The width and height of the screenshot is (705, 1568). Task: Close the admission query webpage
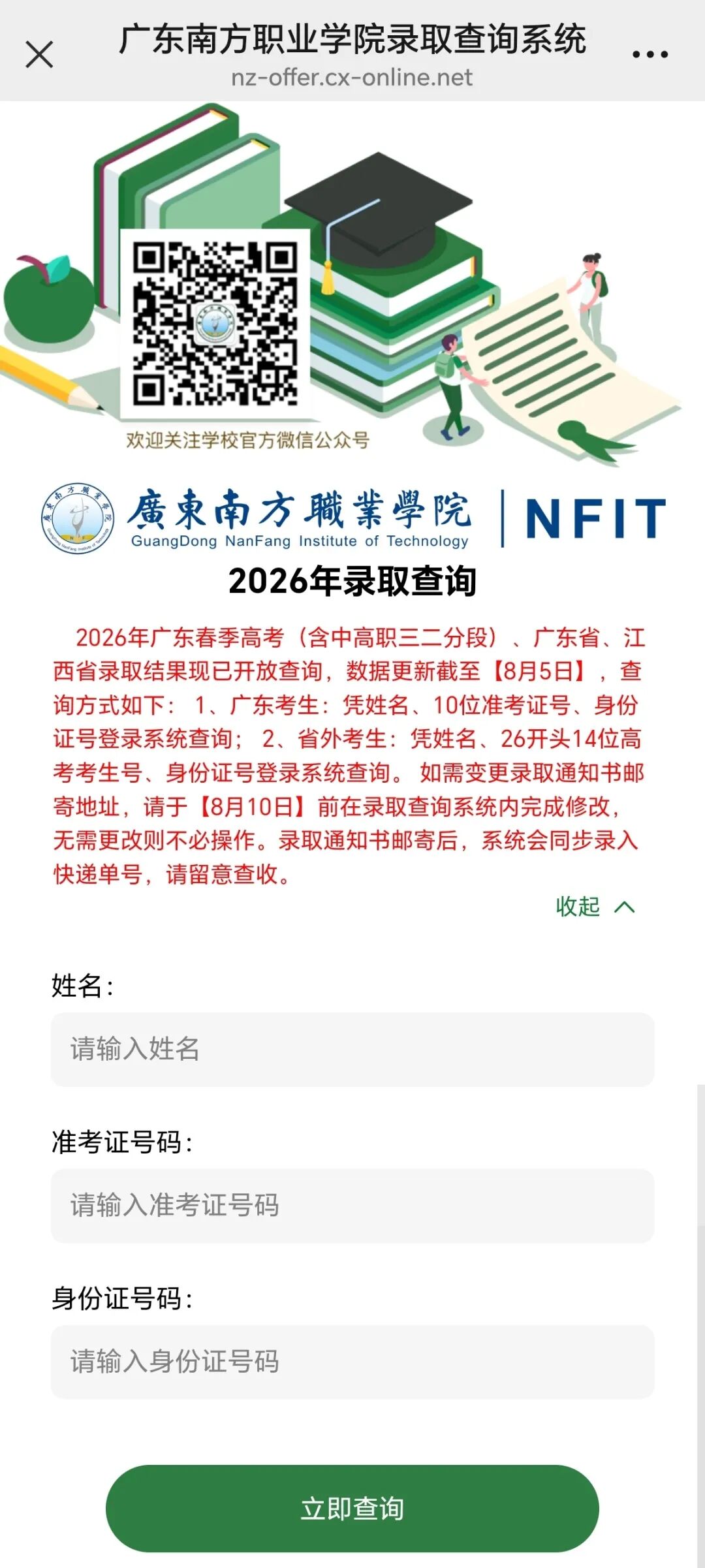[x=39, y=55]
